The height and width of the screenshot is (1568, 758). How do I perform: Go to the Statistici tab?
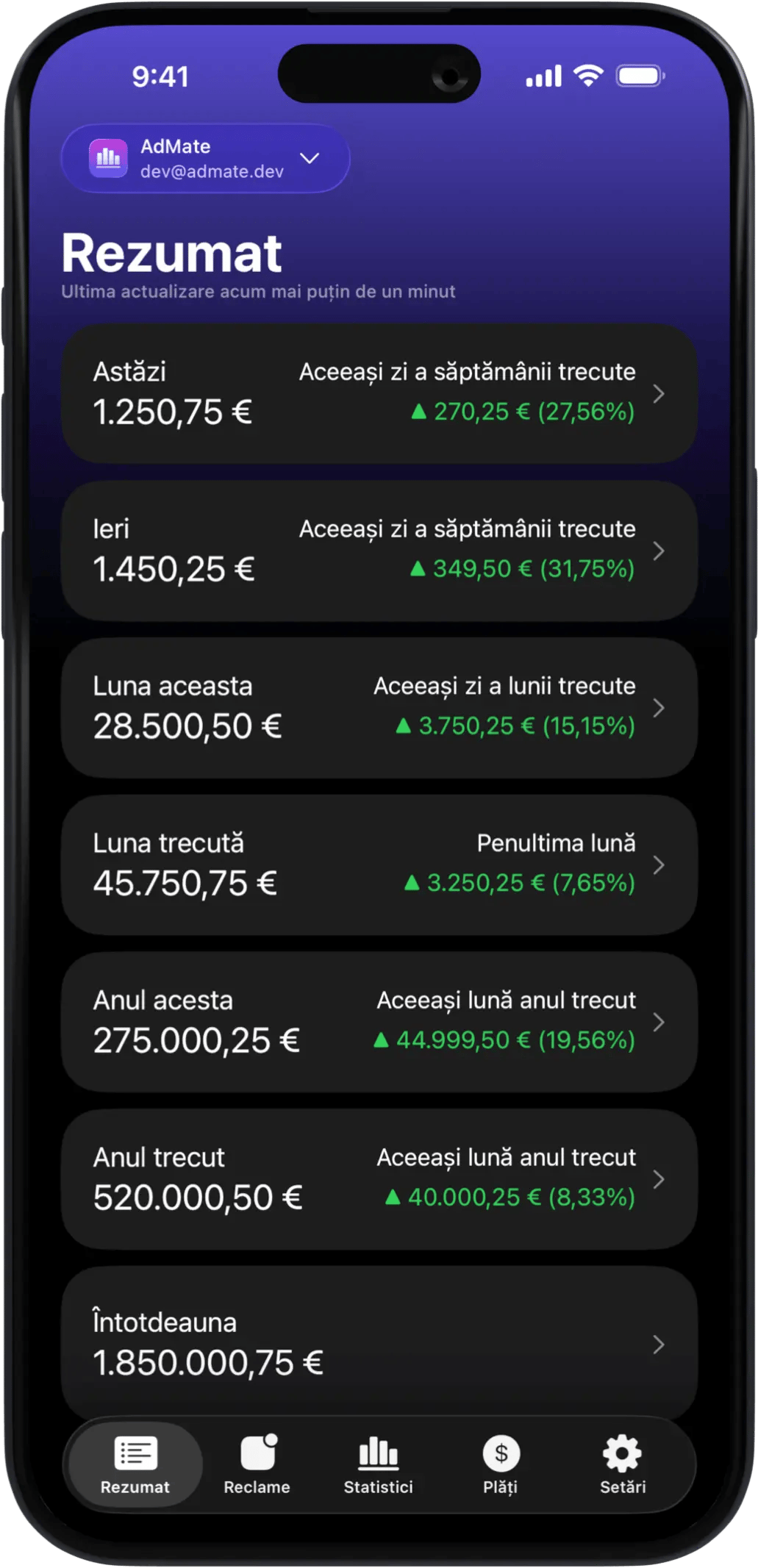click(x=379, y=1466)
